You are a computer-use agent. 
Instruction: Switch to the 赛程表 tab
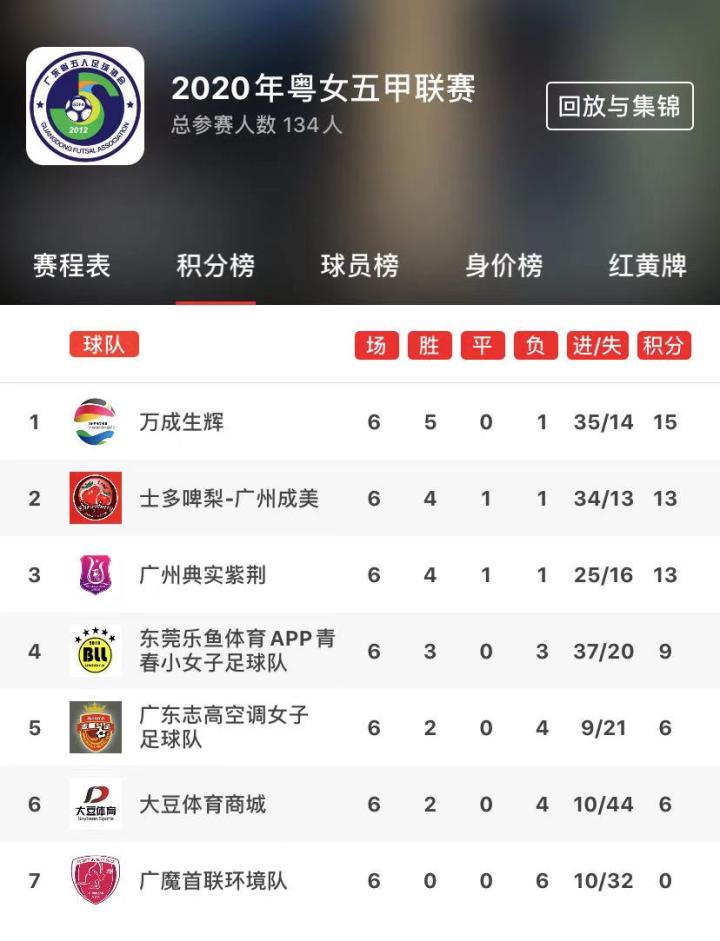[71, 266]
